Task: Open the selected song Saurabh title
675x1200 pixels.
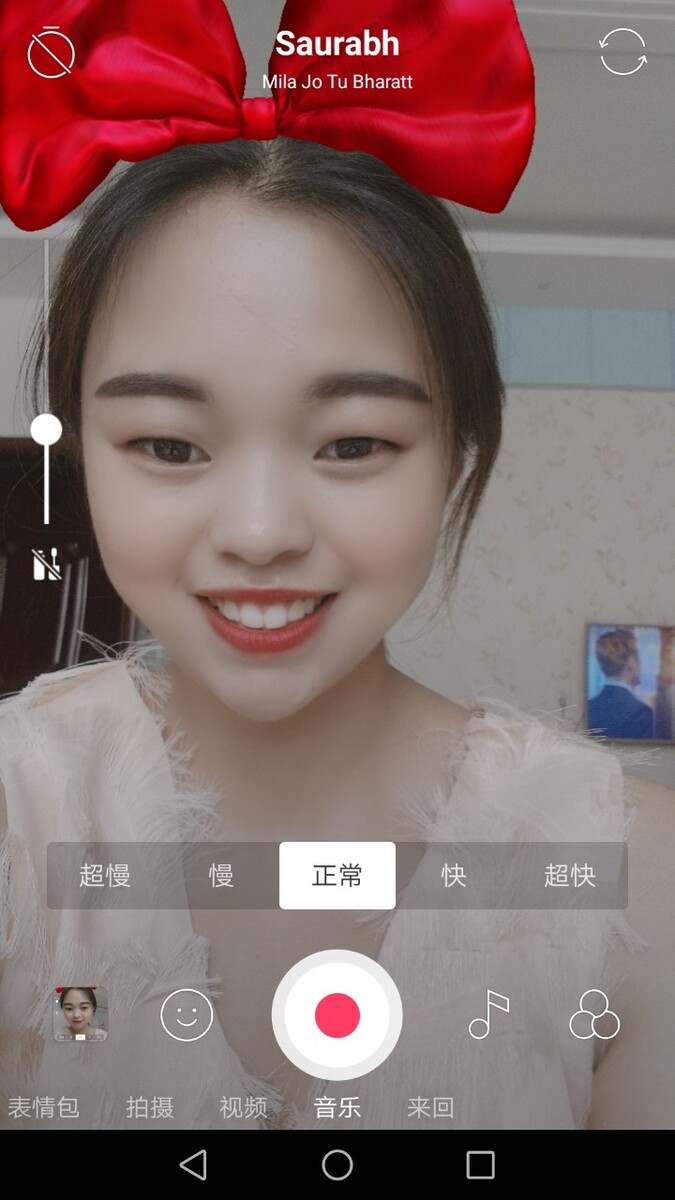Action: coord(337,44)
